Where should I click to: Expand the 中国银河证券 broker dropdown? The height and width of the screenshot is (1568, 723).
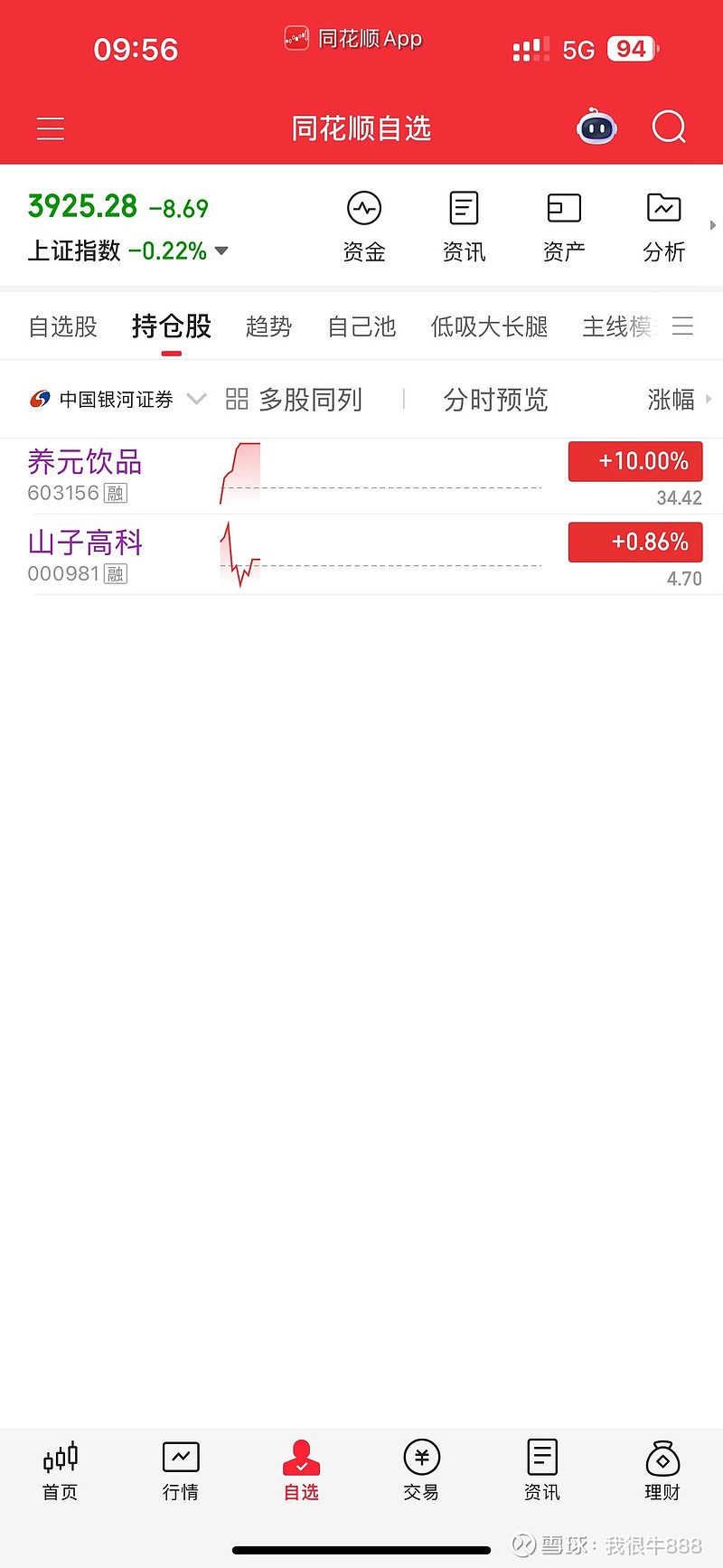pyautogui.click(x=195, y=399)
